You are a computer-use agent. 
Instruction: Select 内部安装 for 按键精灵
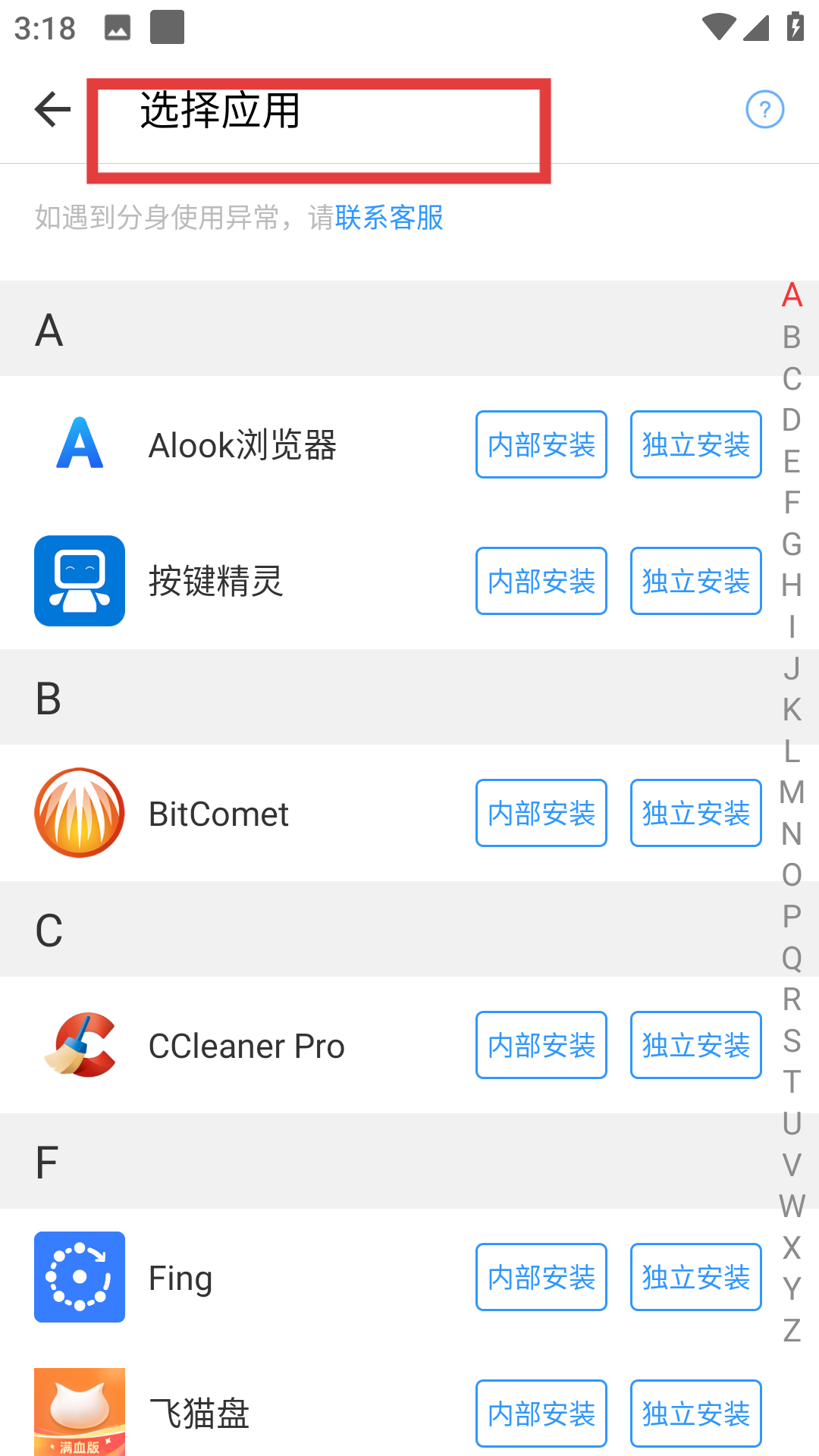click(541, 581)
